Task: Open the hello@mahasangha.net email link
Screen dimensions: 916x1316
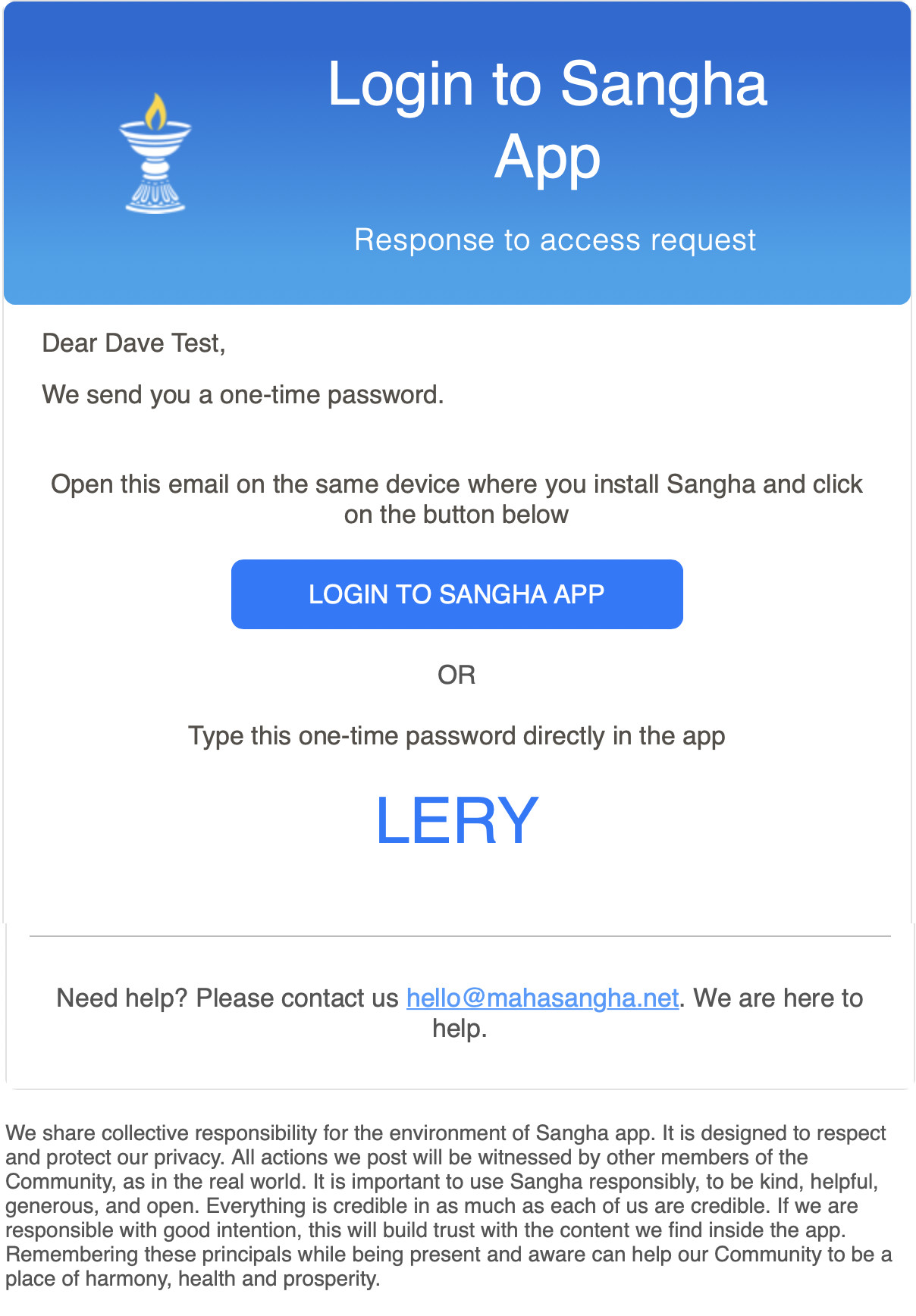Action: pyautogui.click(x=542, y=998)
